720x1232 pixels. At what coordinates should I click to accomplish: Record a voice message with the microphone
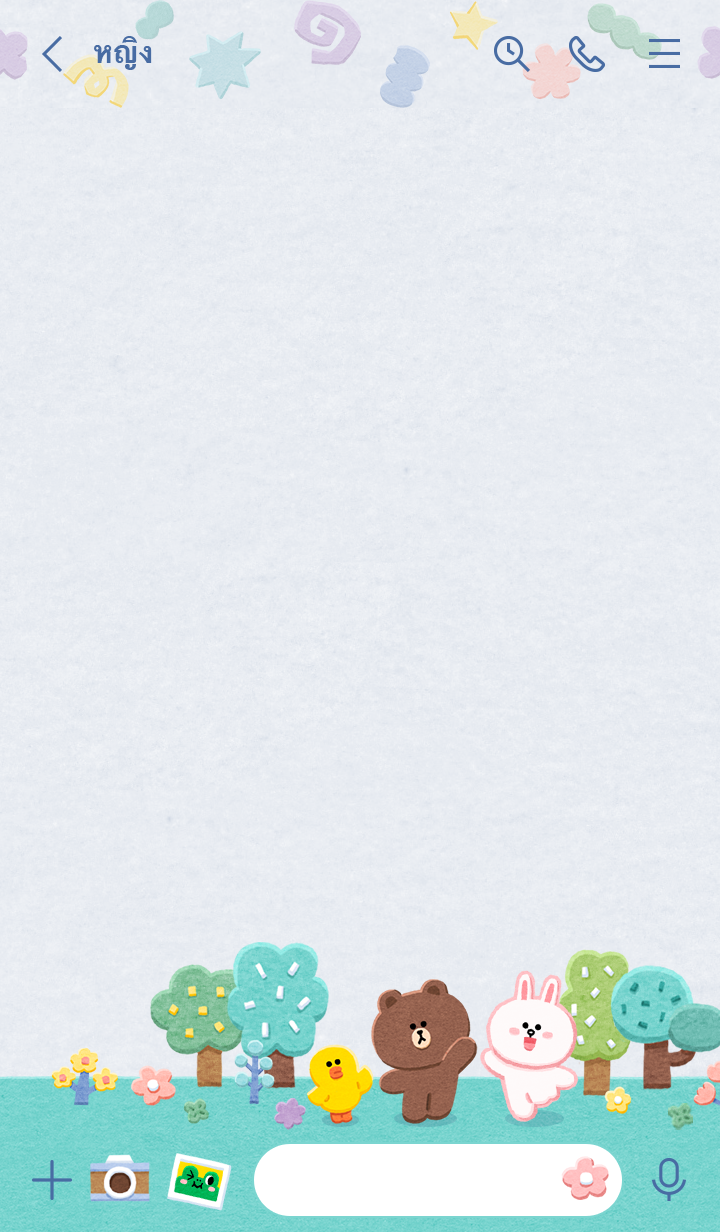(x=668, y=1179)
